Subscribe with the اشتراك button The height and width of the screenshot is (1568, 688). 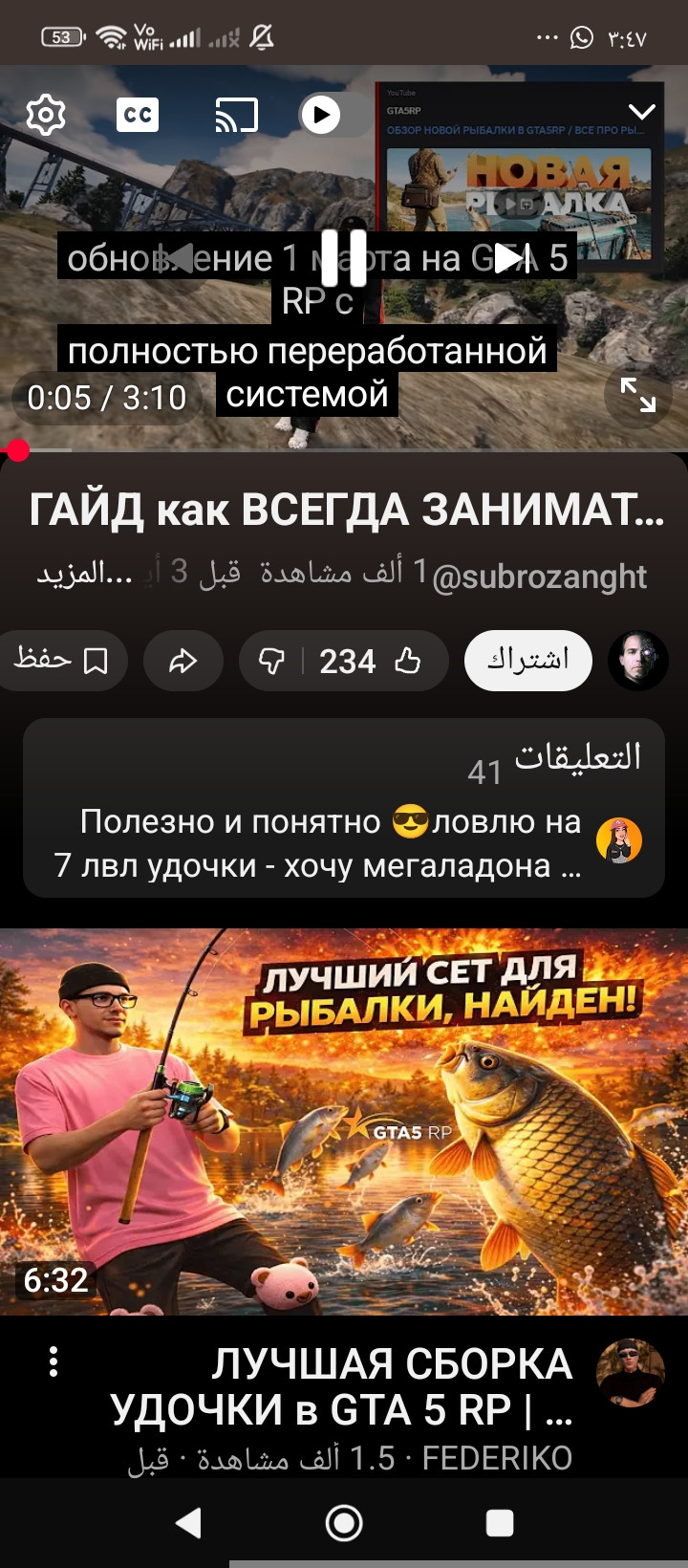pos(528,661)
